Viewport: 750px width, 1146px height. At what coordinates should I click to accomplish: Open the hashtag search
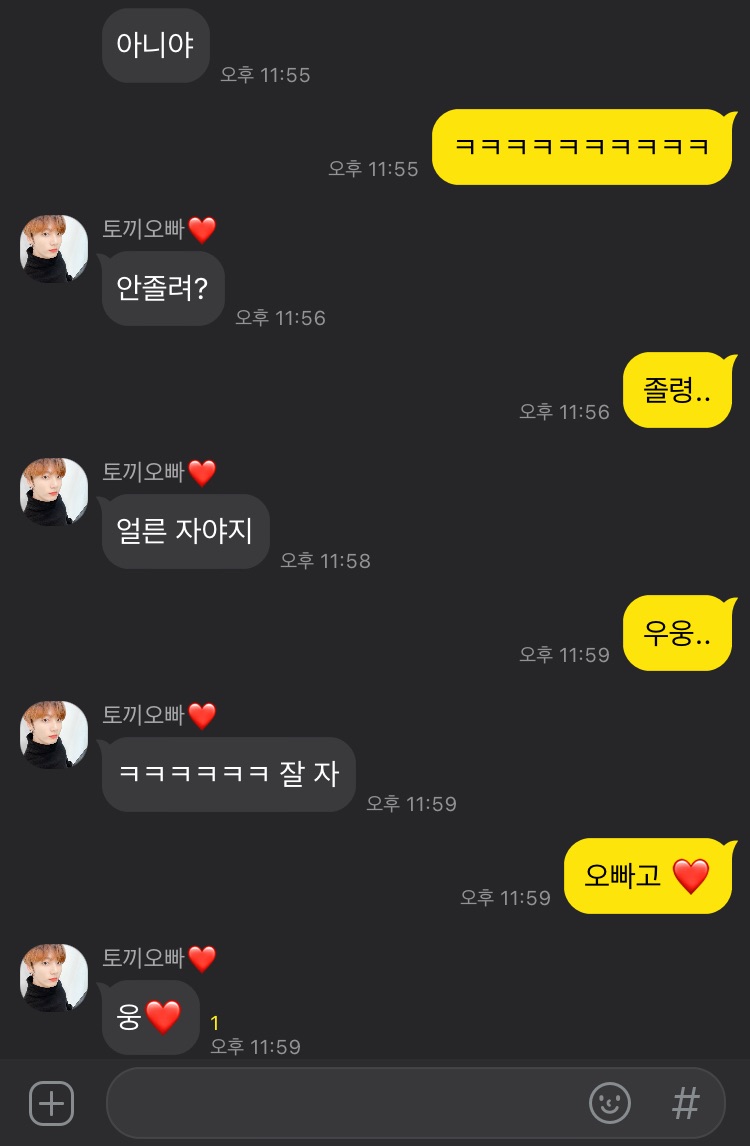[x=685, y=1104]
